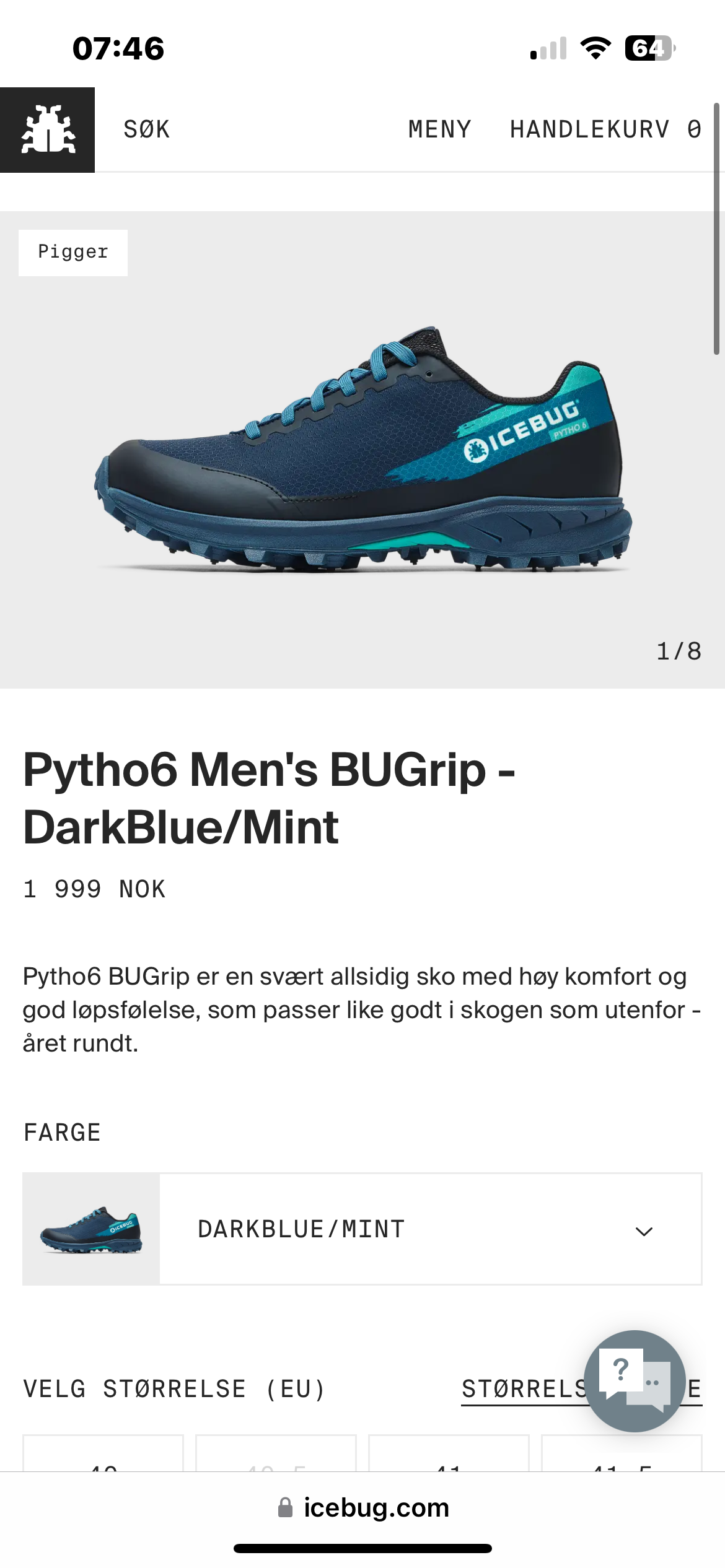Open the Pytho6 shoe product image
This screenshot has height=1568, width=725.
pos(362,449)
